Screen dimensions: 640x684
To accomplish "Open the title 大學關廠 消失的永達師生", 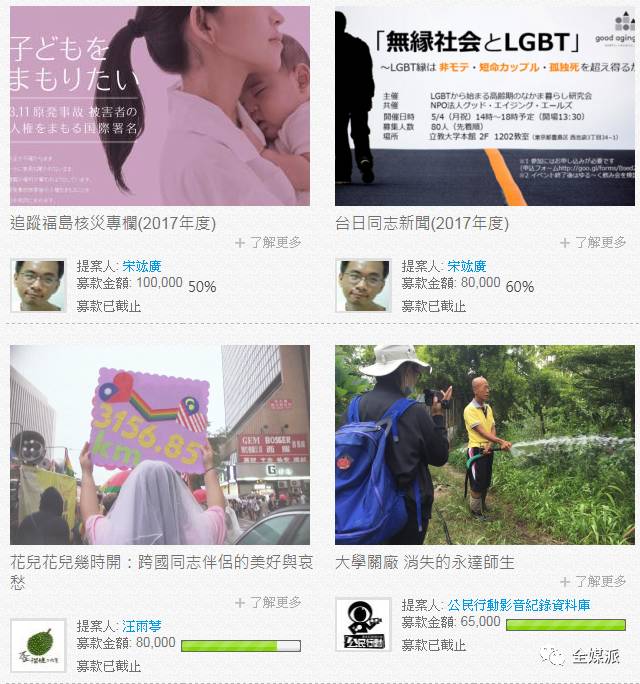I will click(425, 562).
